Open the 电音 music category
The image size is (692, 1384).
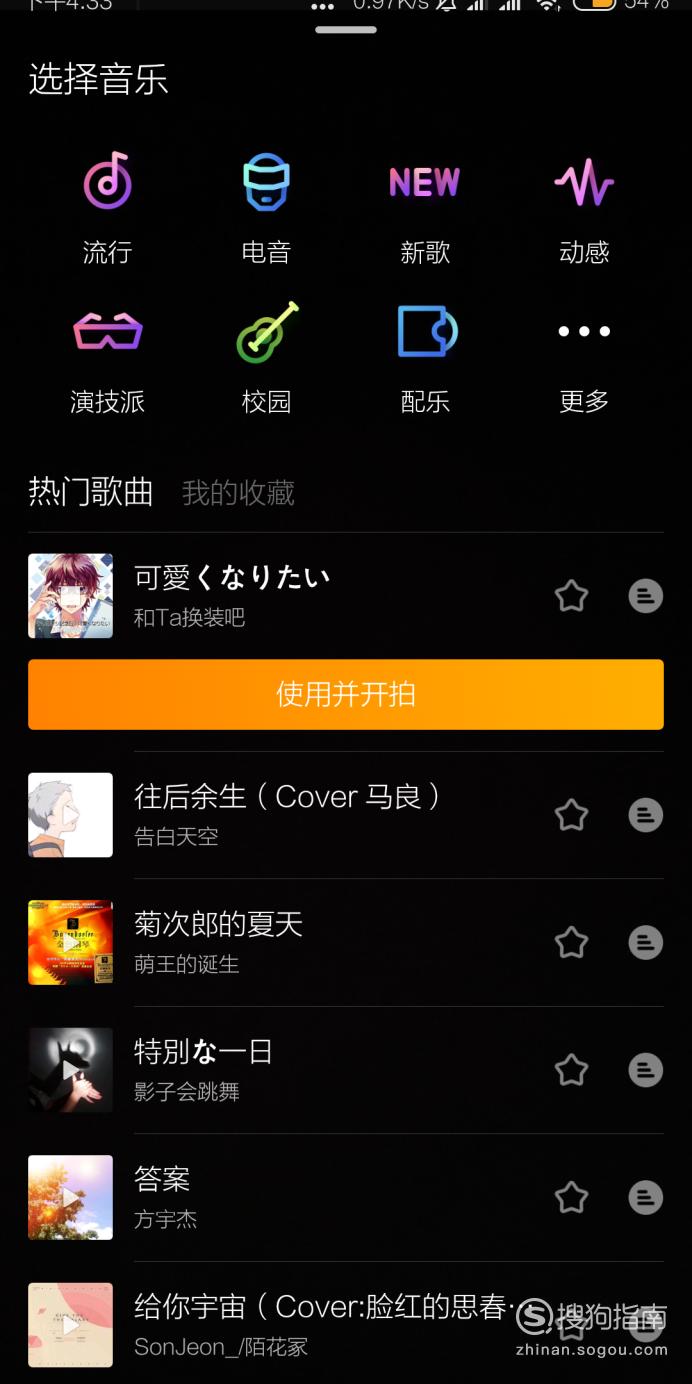click(266, 208)
